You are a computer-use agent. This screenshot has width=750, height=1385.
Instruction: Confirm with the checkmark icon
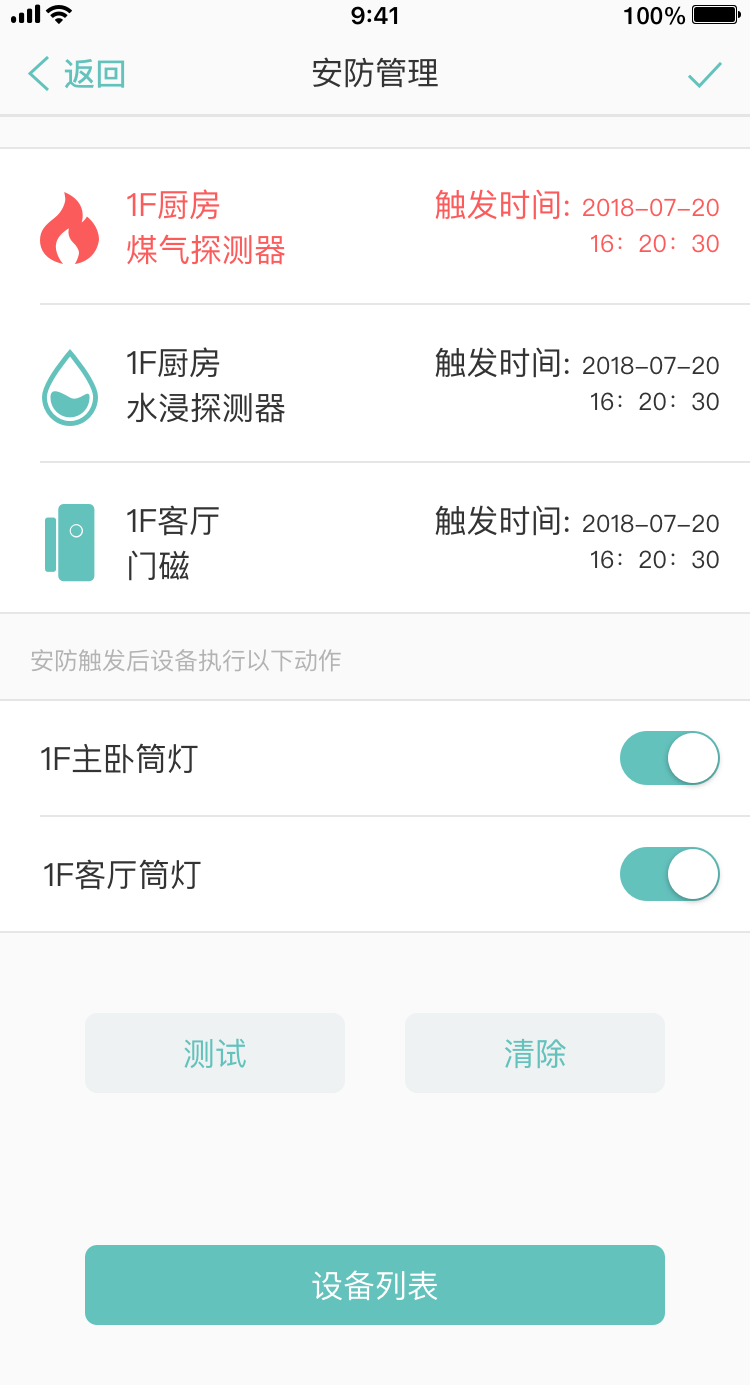[705, 75]
